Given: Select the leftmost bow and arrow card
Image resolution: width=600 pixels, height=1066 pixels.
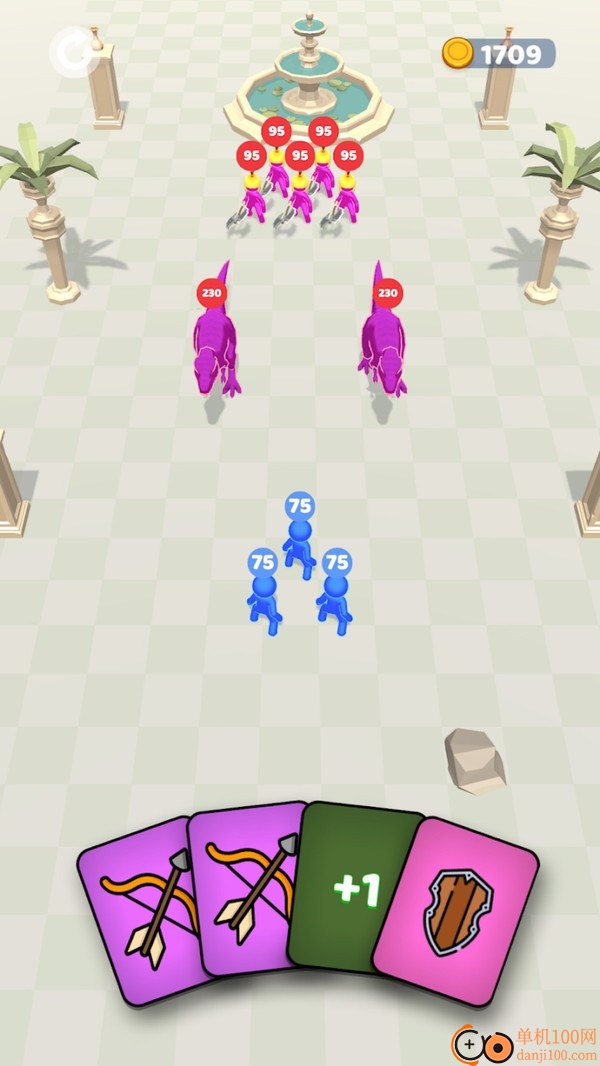Looking at the screenshot, I should [x=140, y=910].
